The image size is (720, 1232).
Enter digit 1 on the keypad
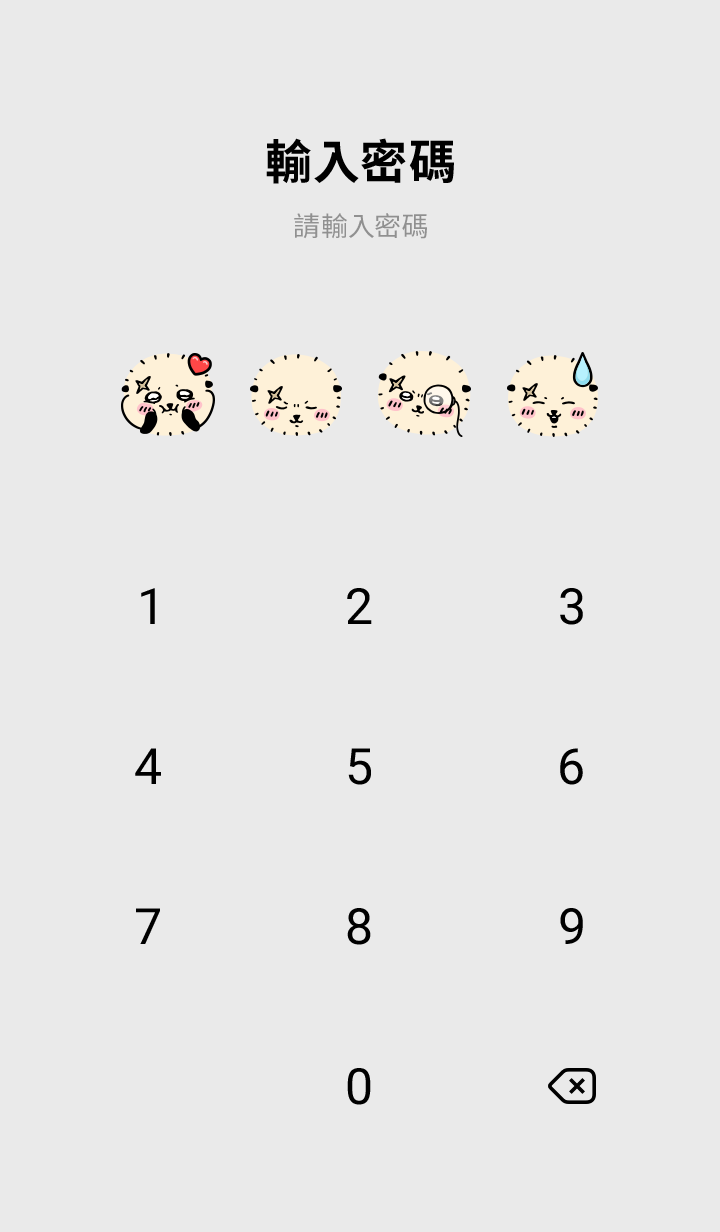click(149, 607)
